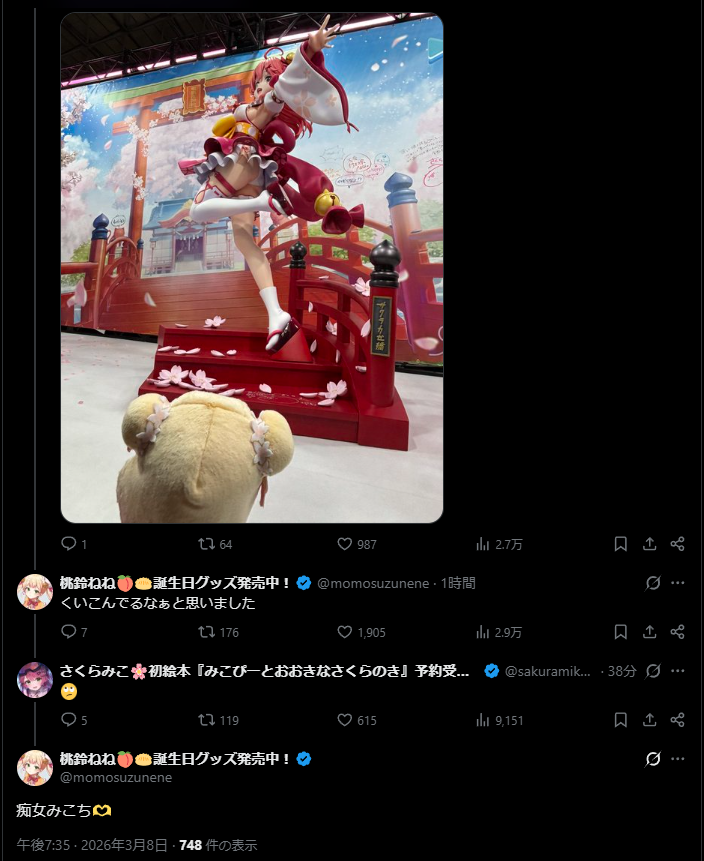Screen dimensions: 704x861
Task: Open さくらみこ's profile avatar
Action: [35, 680]
